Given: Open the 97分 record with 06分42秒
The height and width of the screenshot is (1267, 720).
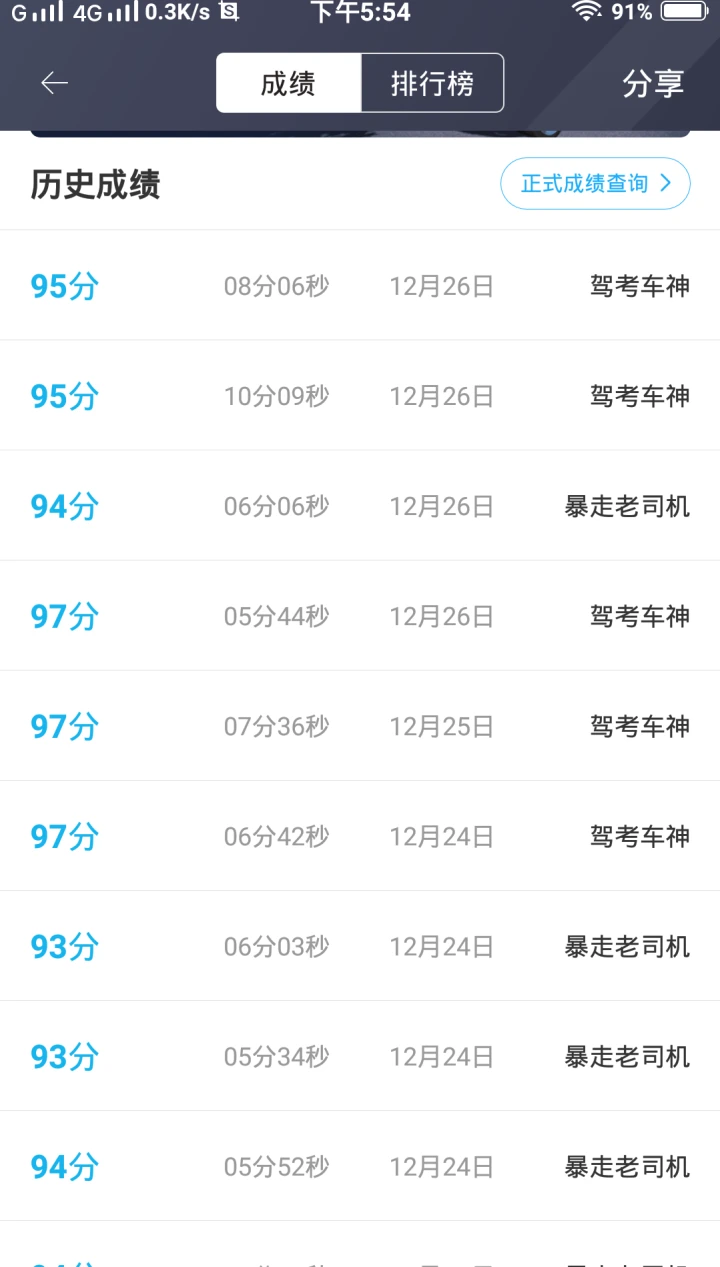Looking at the screenshot, I should pos(360,836).
